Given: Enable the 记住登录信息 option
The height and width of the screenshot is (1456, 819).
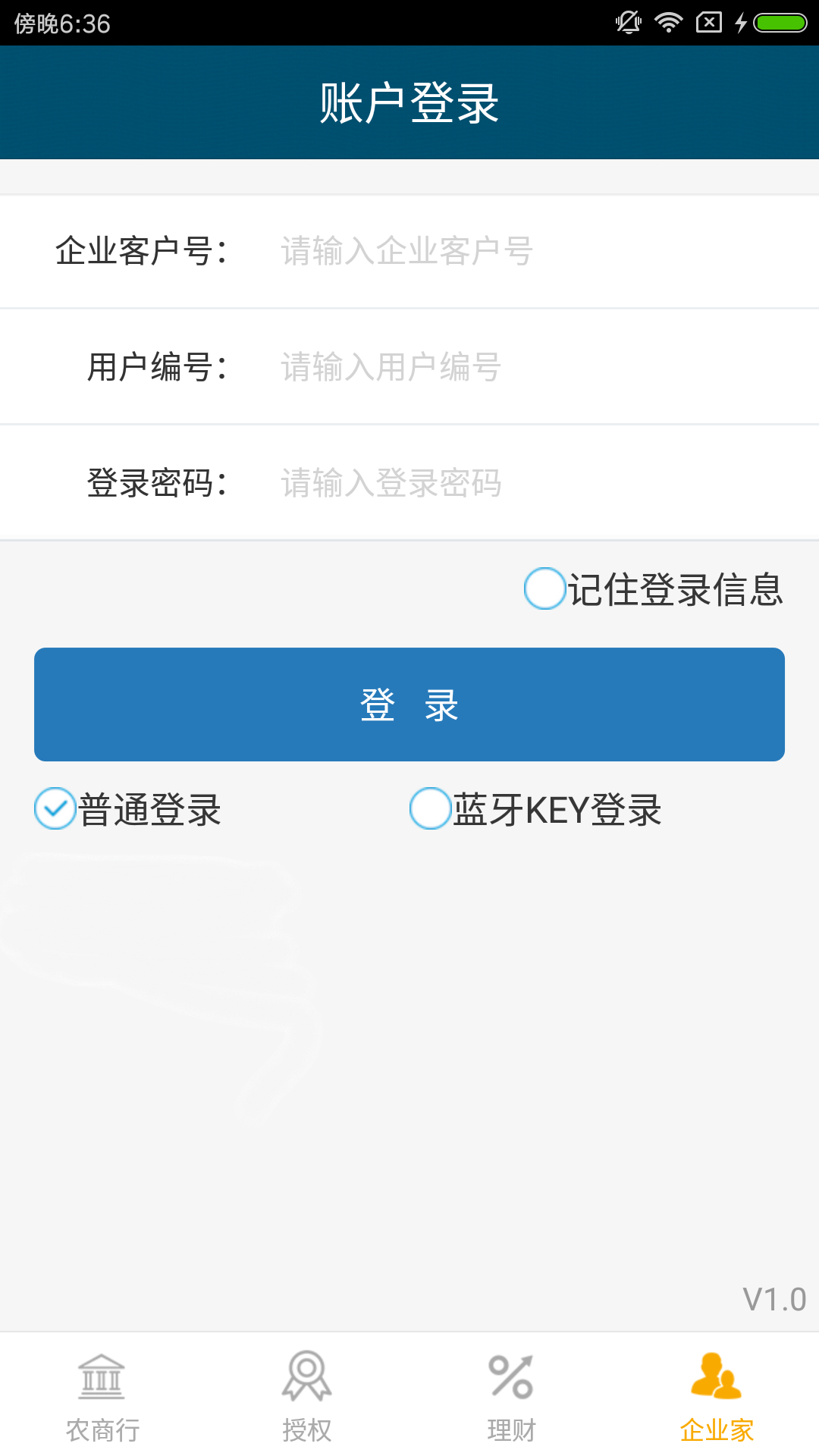Looking at the screenshot, I should [x=545, y=589].
